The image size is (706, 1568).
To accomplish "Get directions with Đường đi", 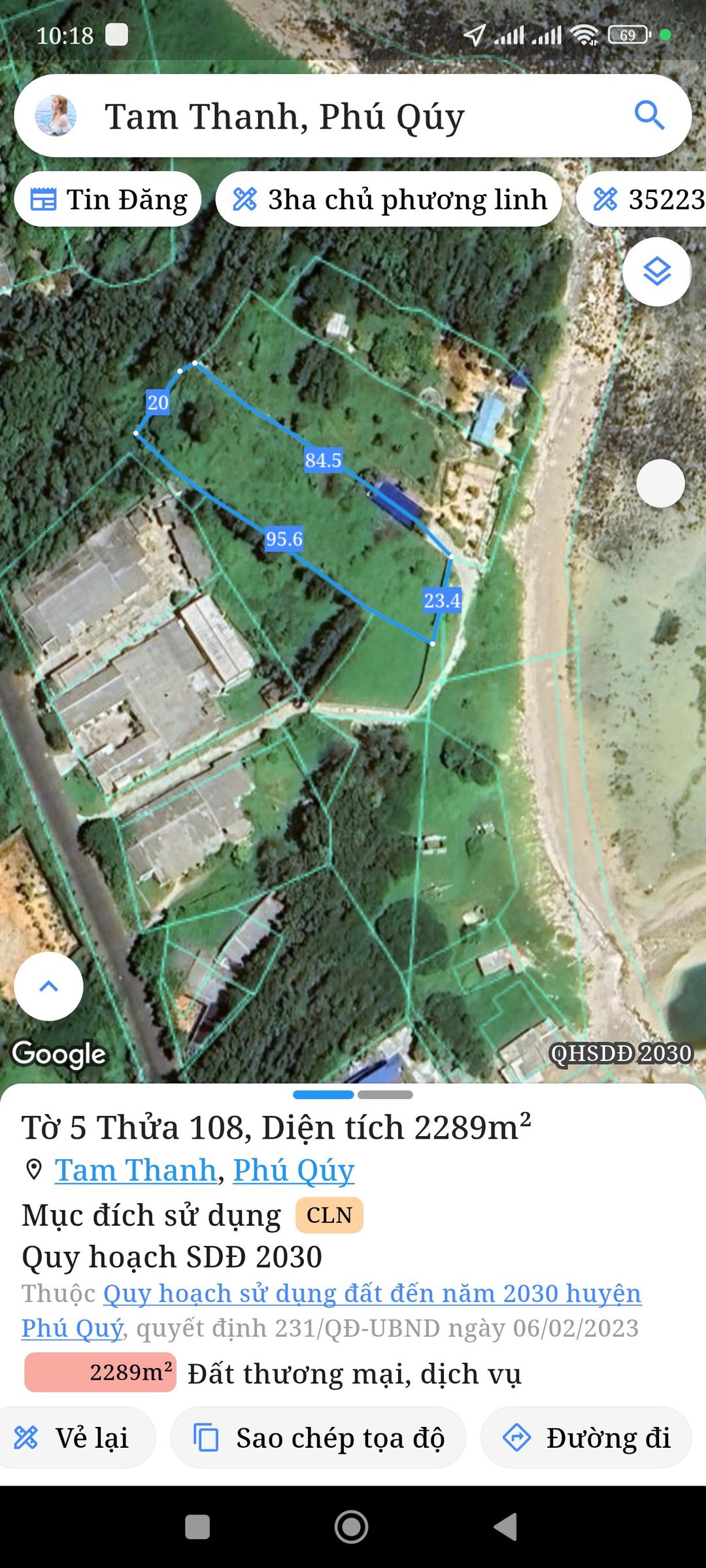I will 586,1438.
